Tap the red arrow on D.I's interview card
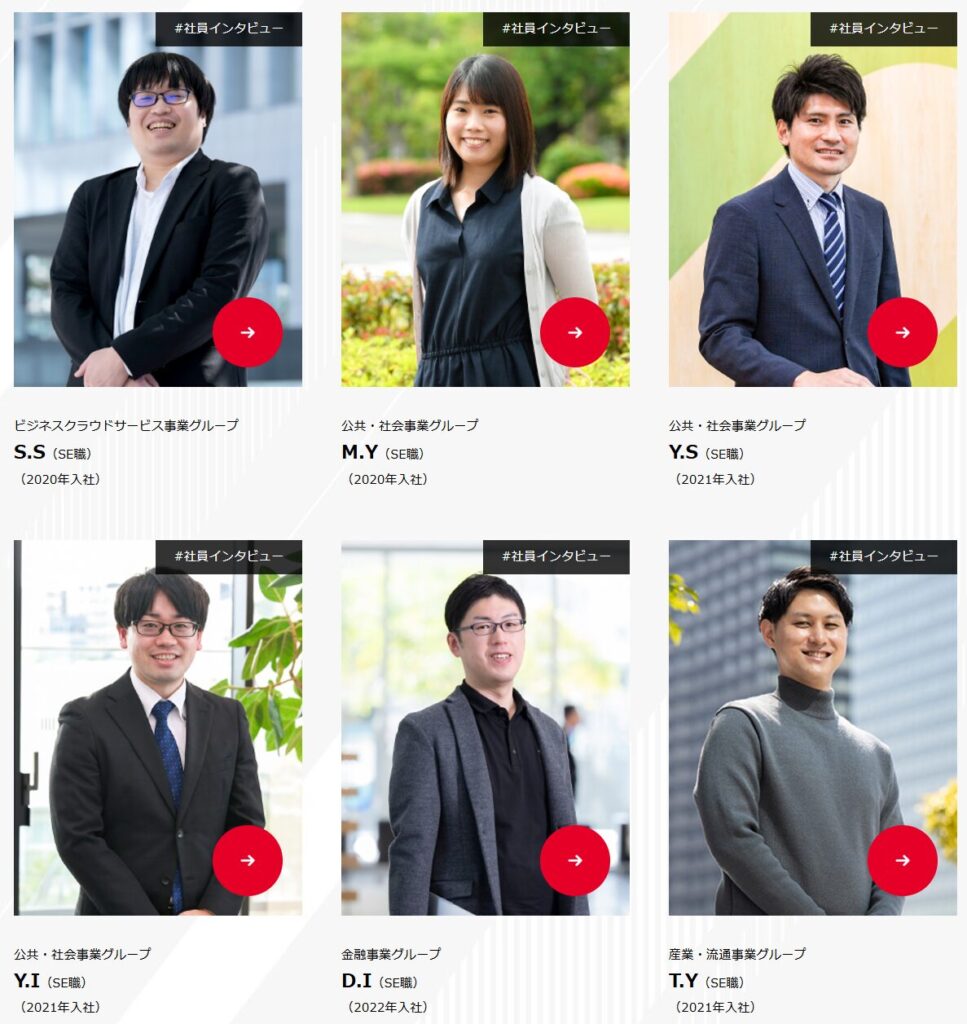Screen dimensions: 967x1024 [x=575, y=860]
